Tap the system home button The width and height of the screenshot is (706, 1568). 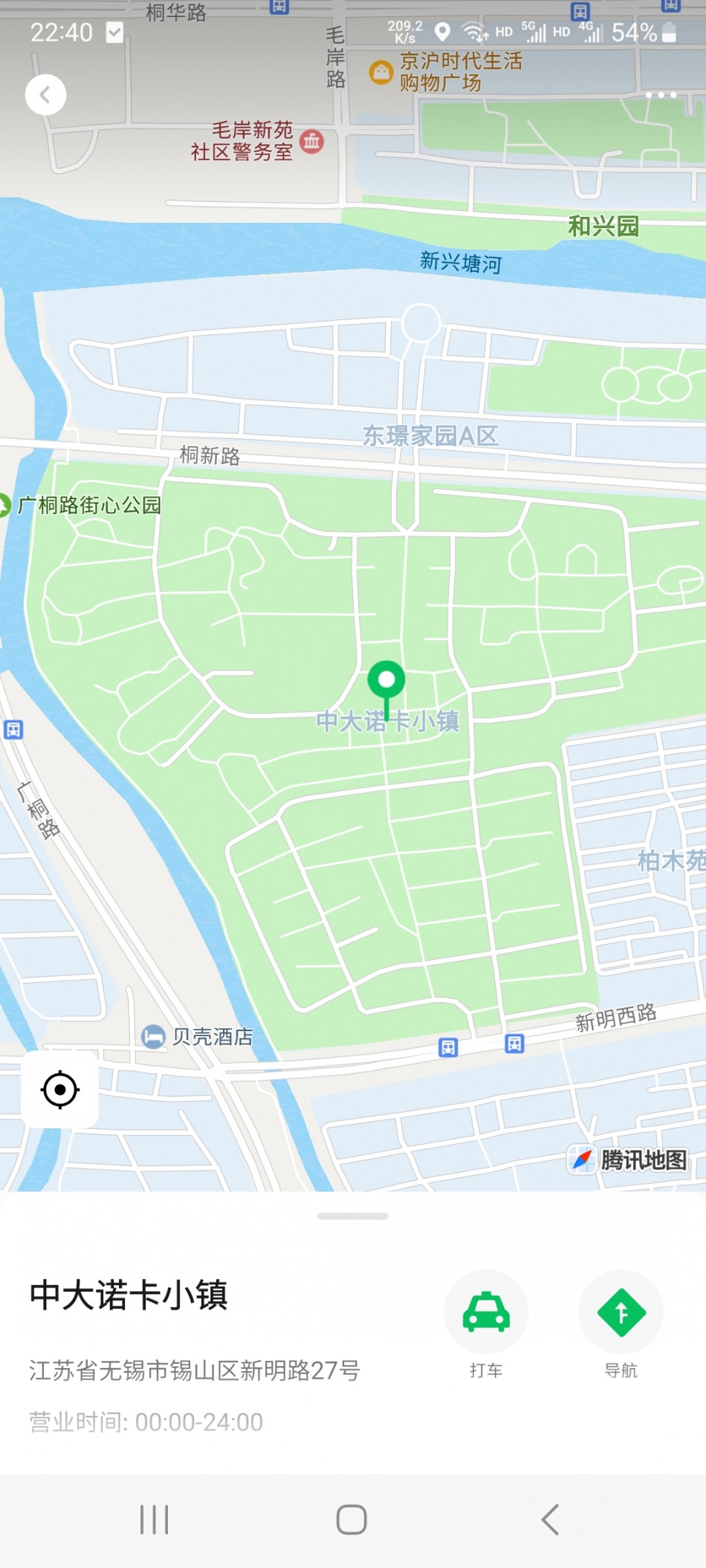(352, 1520)
